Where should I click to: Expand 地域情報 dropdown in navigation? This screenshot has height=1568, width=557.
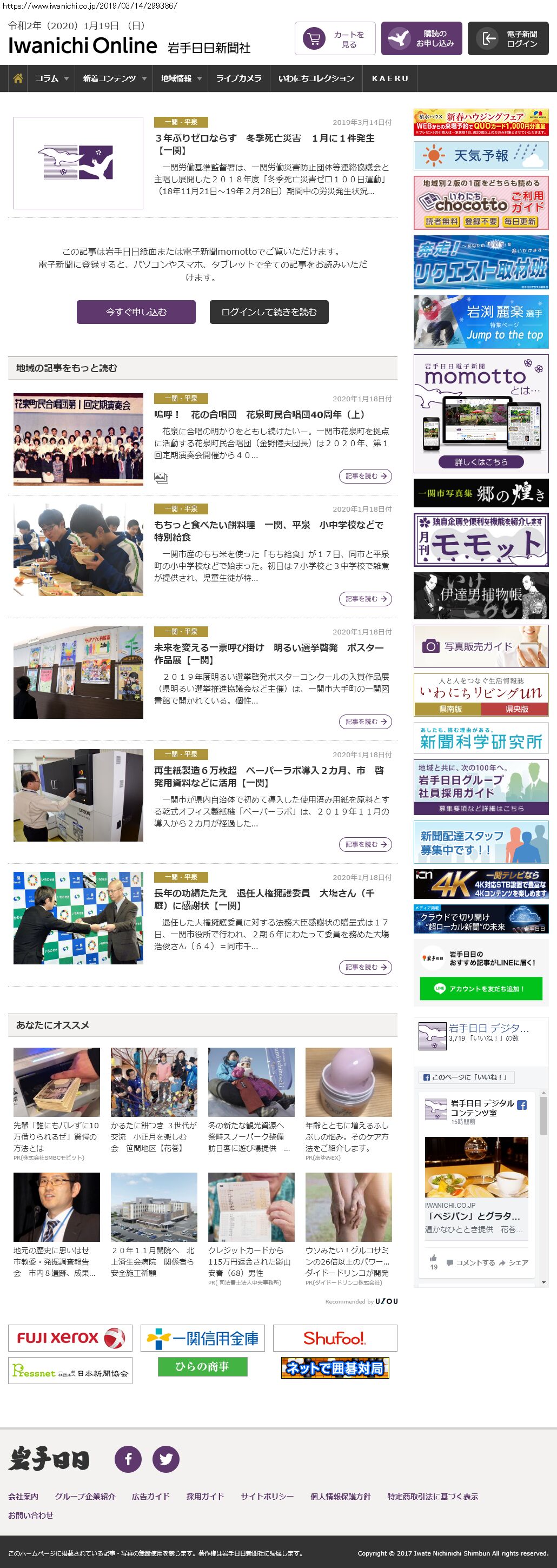[x=180, y=78]
